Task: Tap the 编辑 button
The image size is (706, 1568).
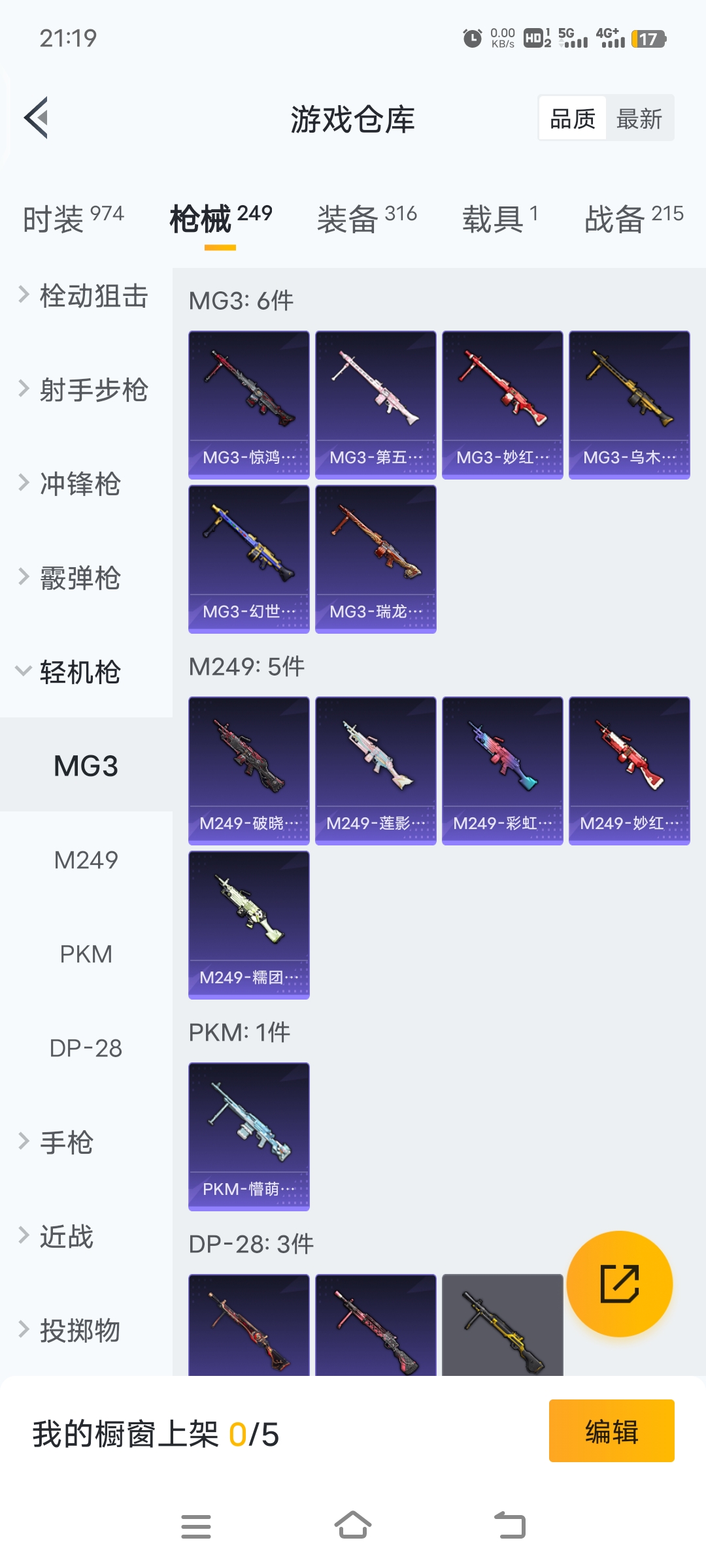Action: pyautogui.click(x=611, y=1431)
